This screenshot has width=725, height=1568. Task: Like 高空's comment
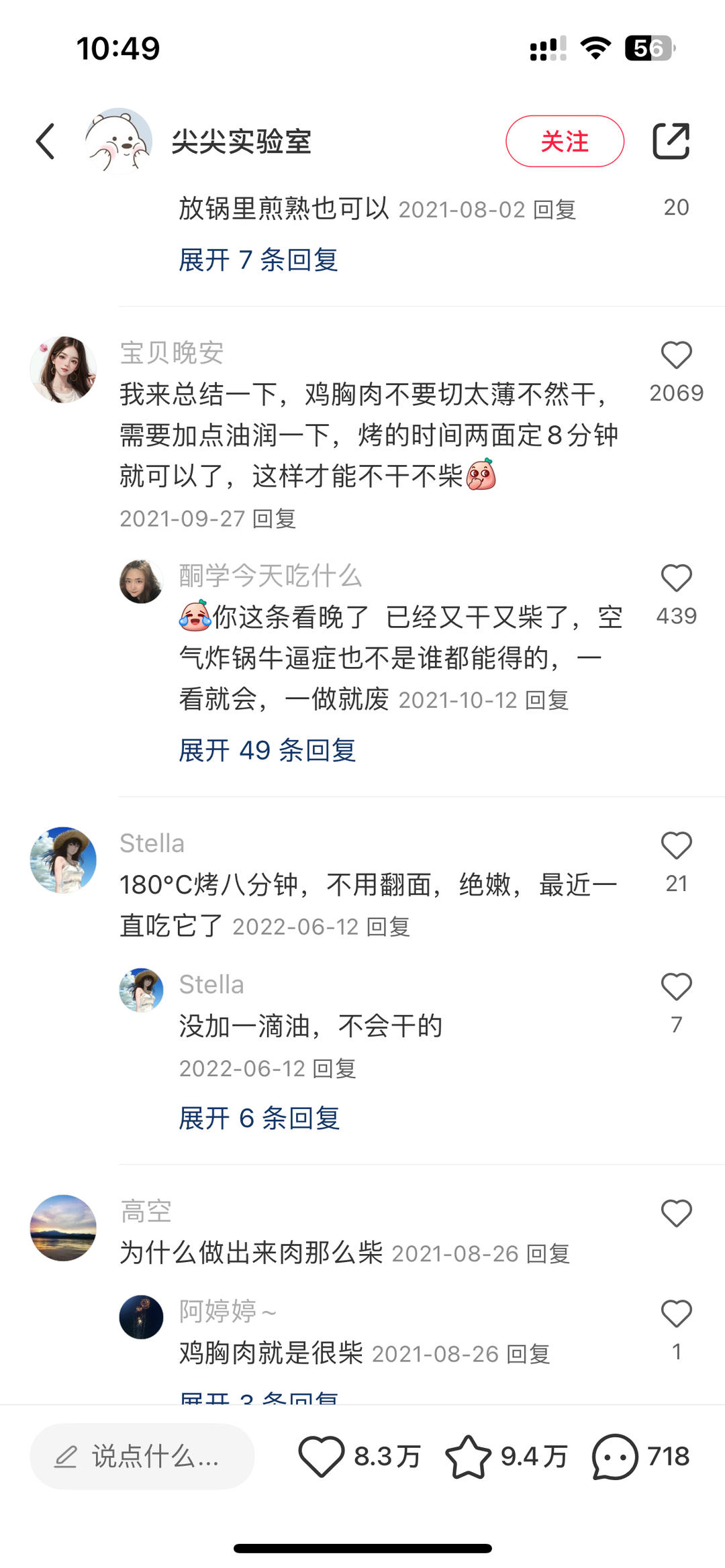pyautogui.click(x=676, y=1214)
